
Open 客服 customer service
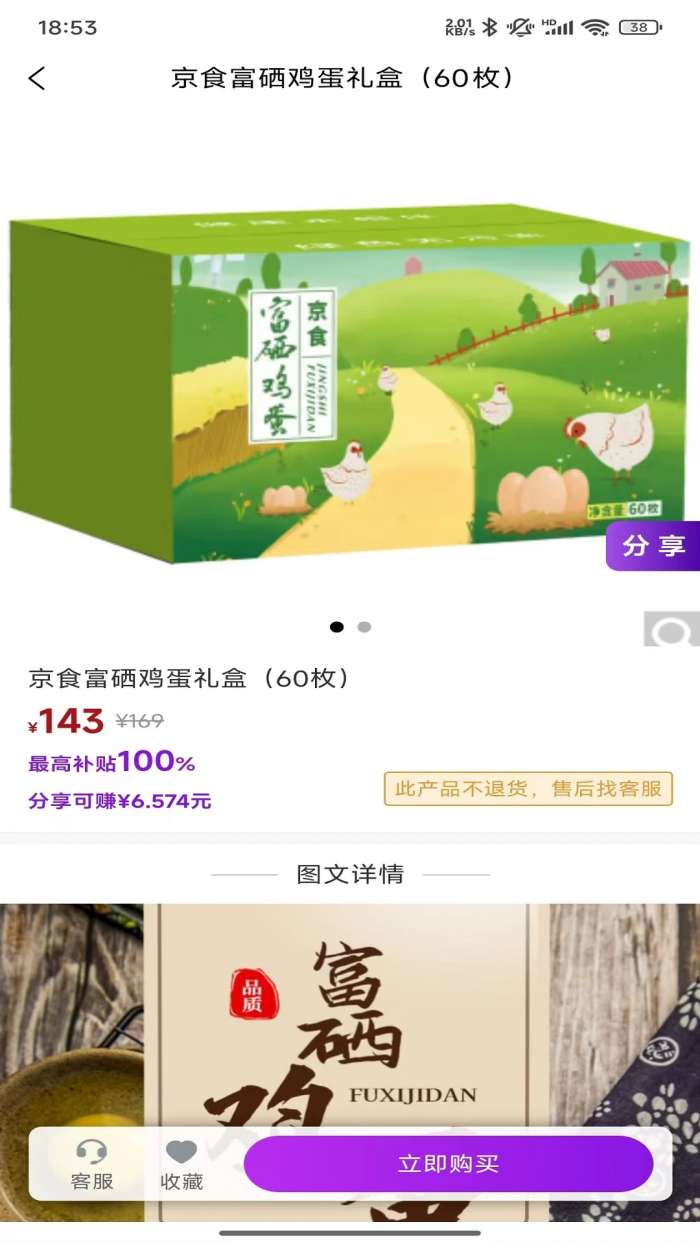(92, 1165)
